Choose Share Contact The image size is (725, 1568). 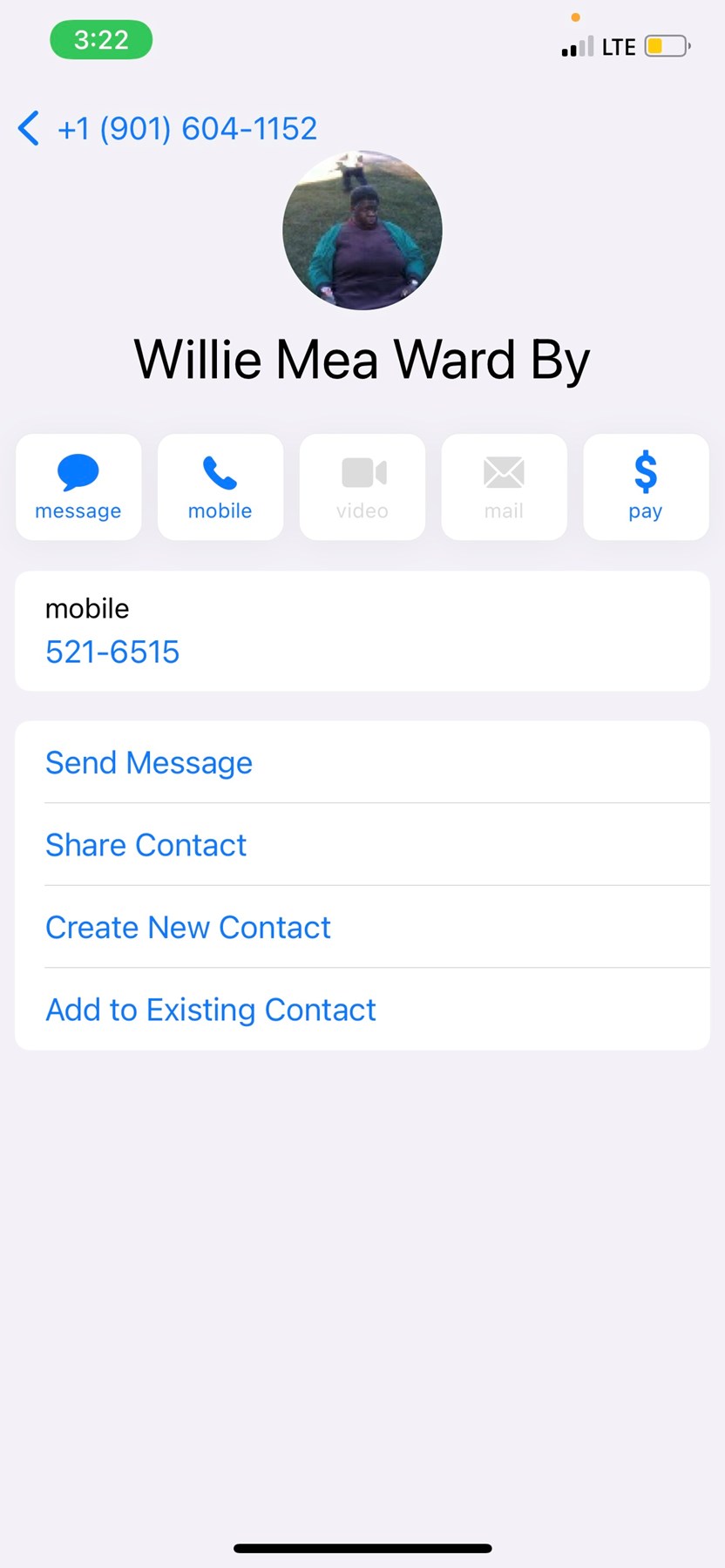pos(146,845)
